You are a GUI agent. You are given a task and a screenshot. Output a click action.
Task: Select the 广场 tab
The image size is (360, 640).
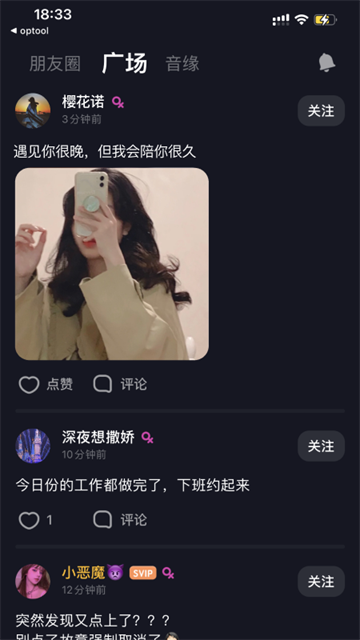point(124,63)
